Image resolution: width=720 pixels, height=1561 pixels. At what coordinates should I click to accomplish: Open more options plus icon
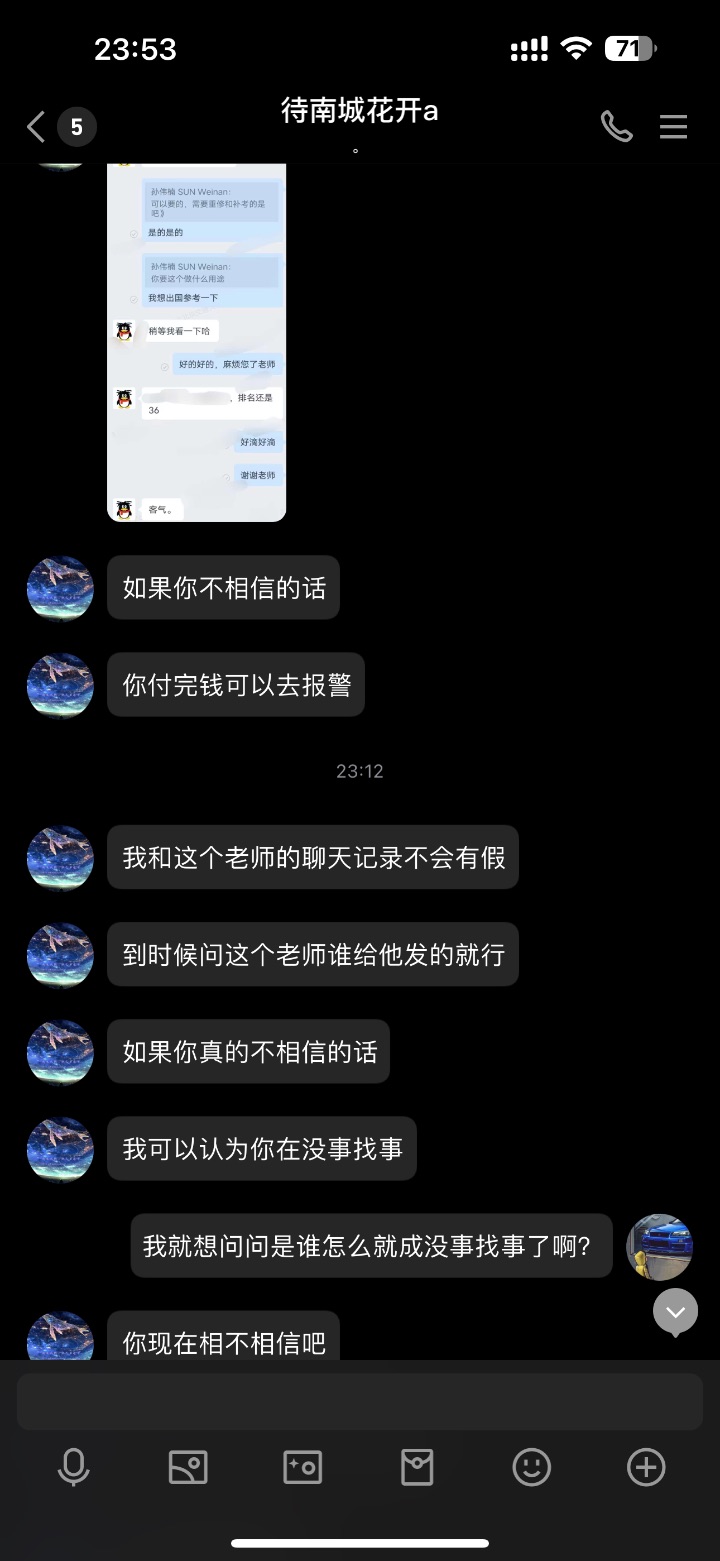(x=646, y=1467)
